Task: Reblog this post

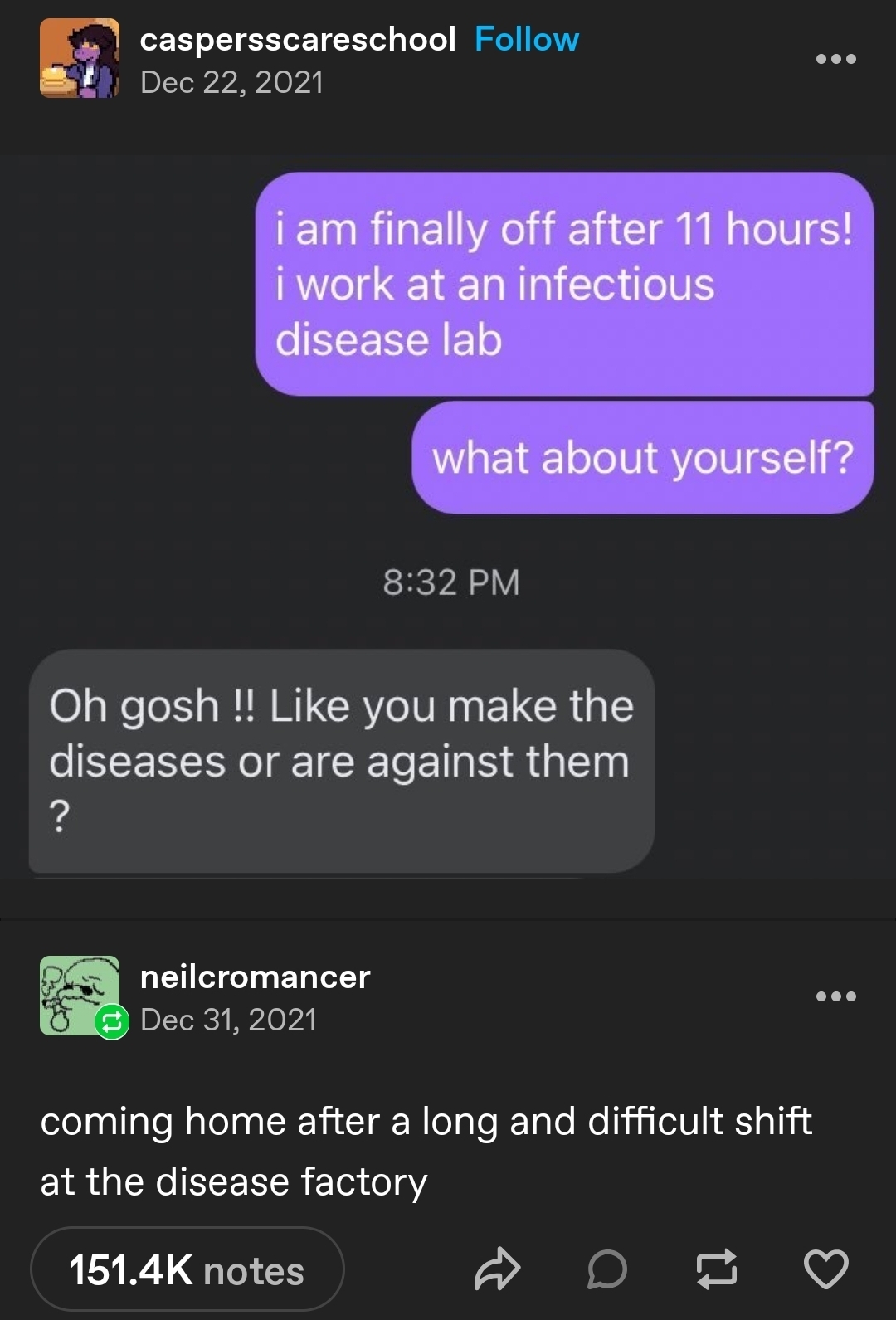Action: [716, 1269]
